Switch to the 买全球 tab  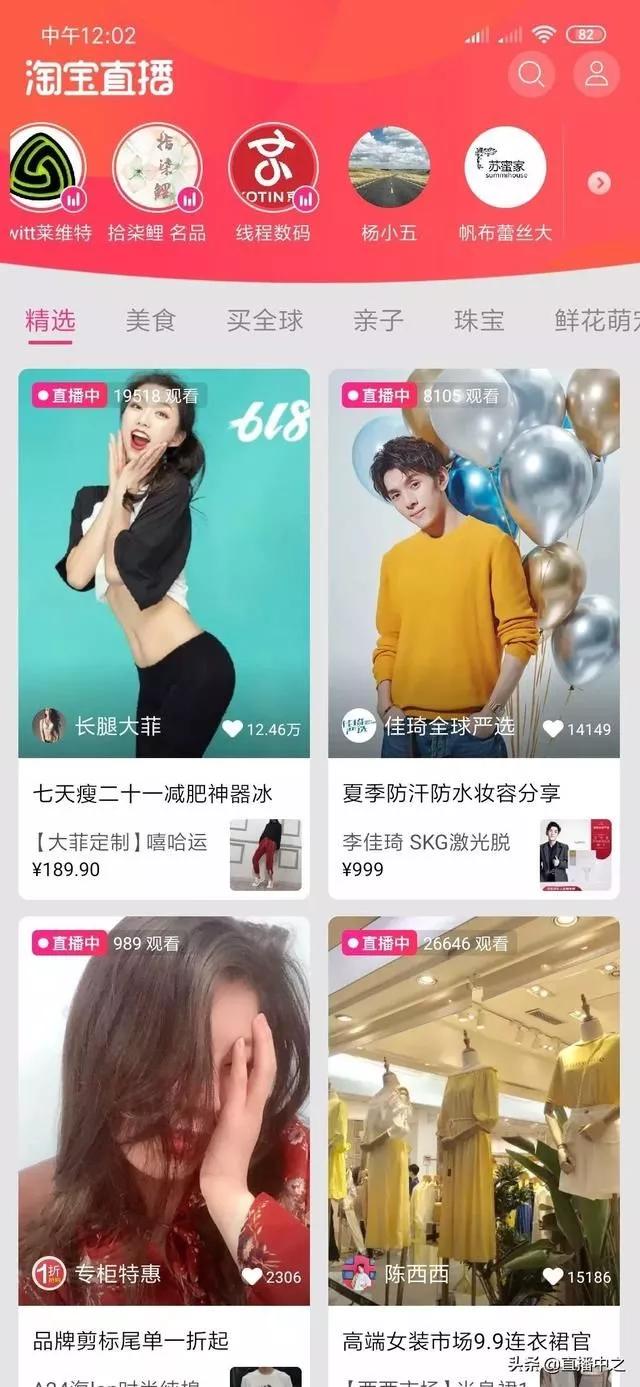click(x=264, y=321)
